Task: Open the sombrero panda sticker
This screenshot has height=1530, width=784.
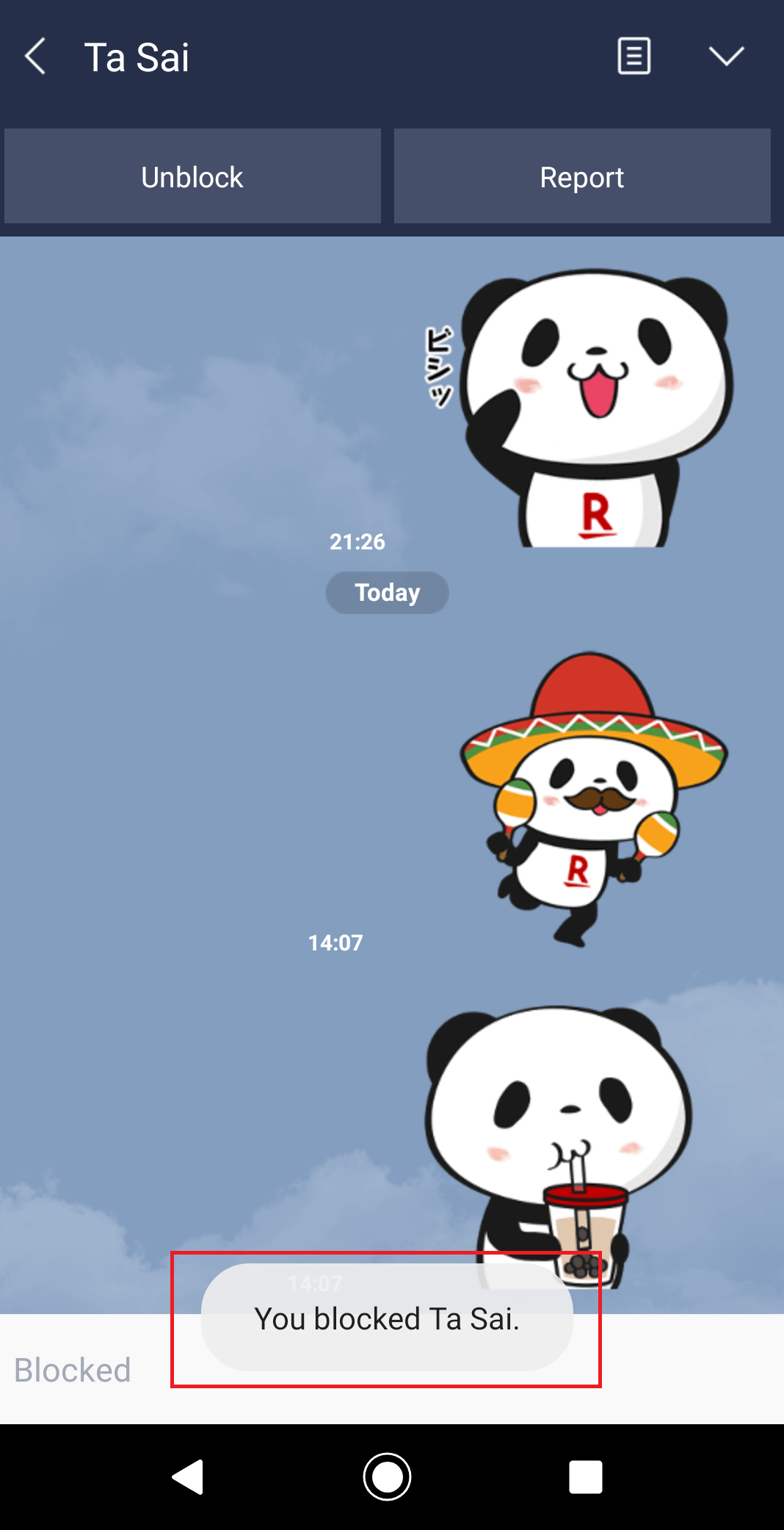Action: [593, 797]
